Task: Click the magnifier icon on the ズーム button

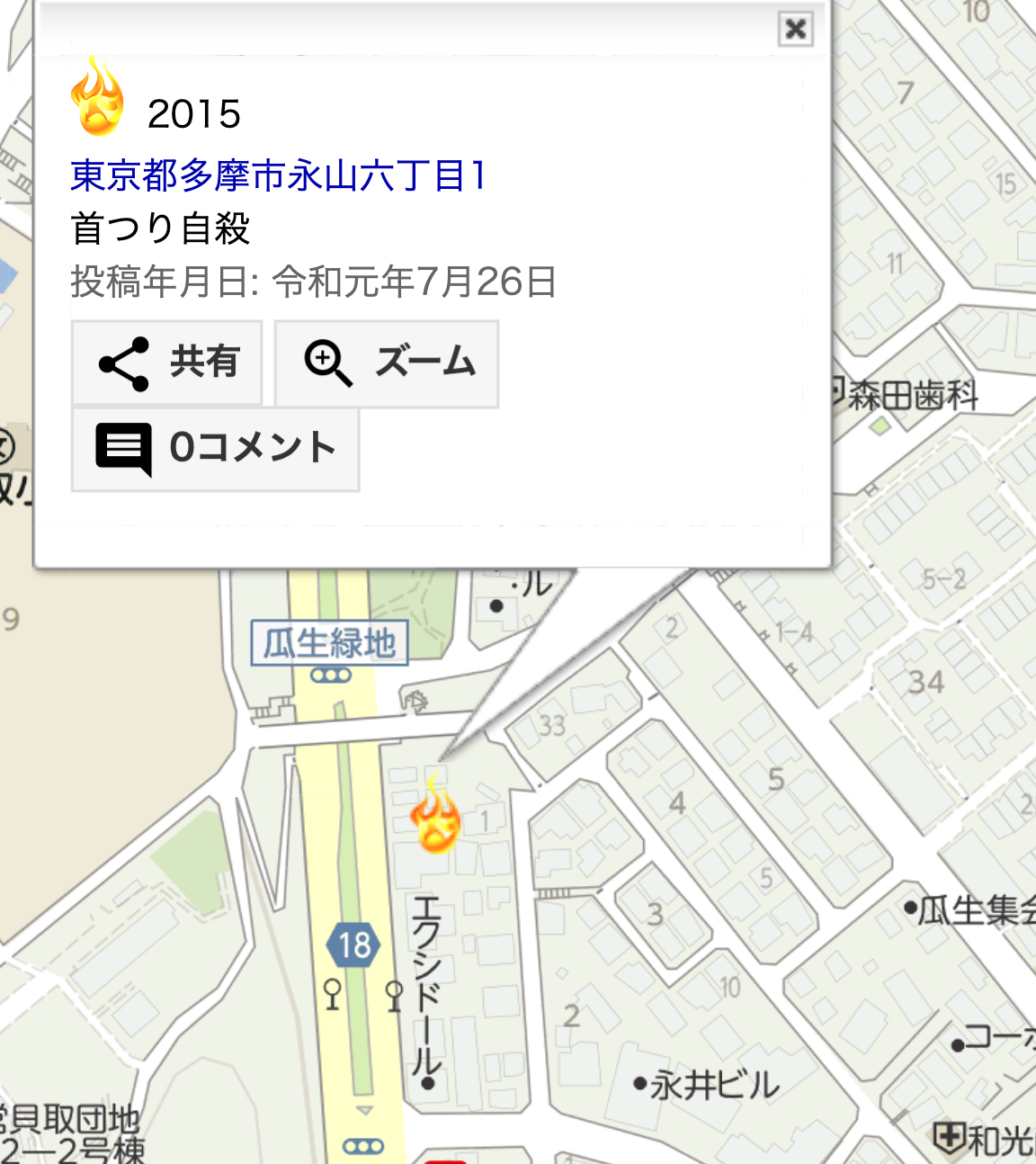Action: pos(328,363)
